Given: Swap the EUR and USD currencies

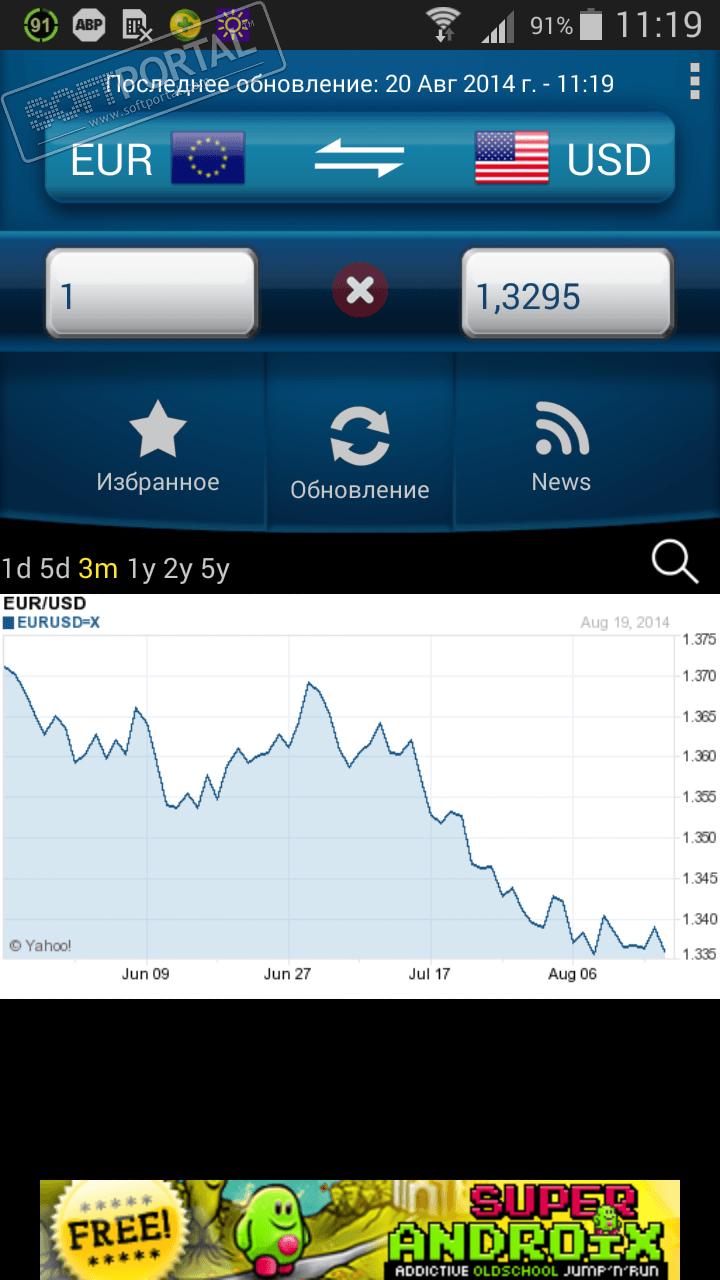Looking at the screenshot, I should tap(359, 159).
